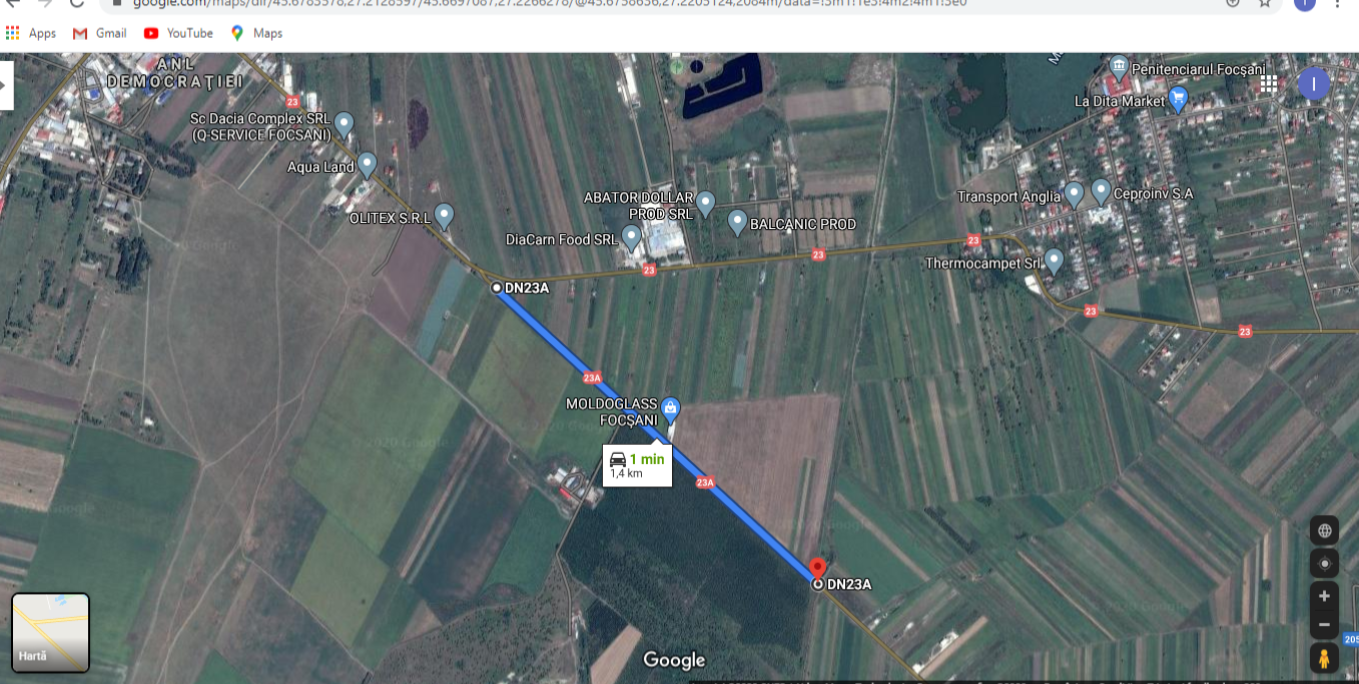Center map on my location

(1324, 563)
